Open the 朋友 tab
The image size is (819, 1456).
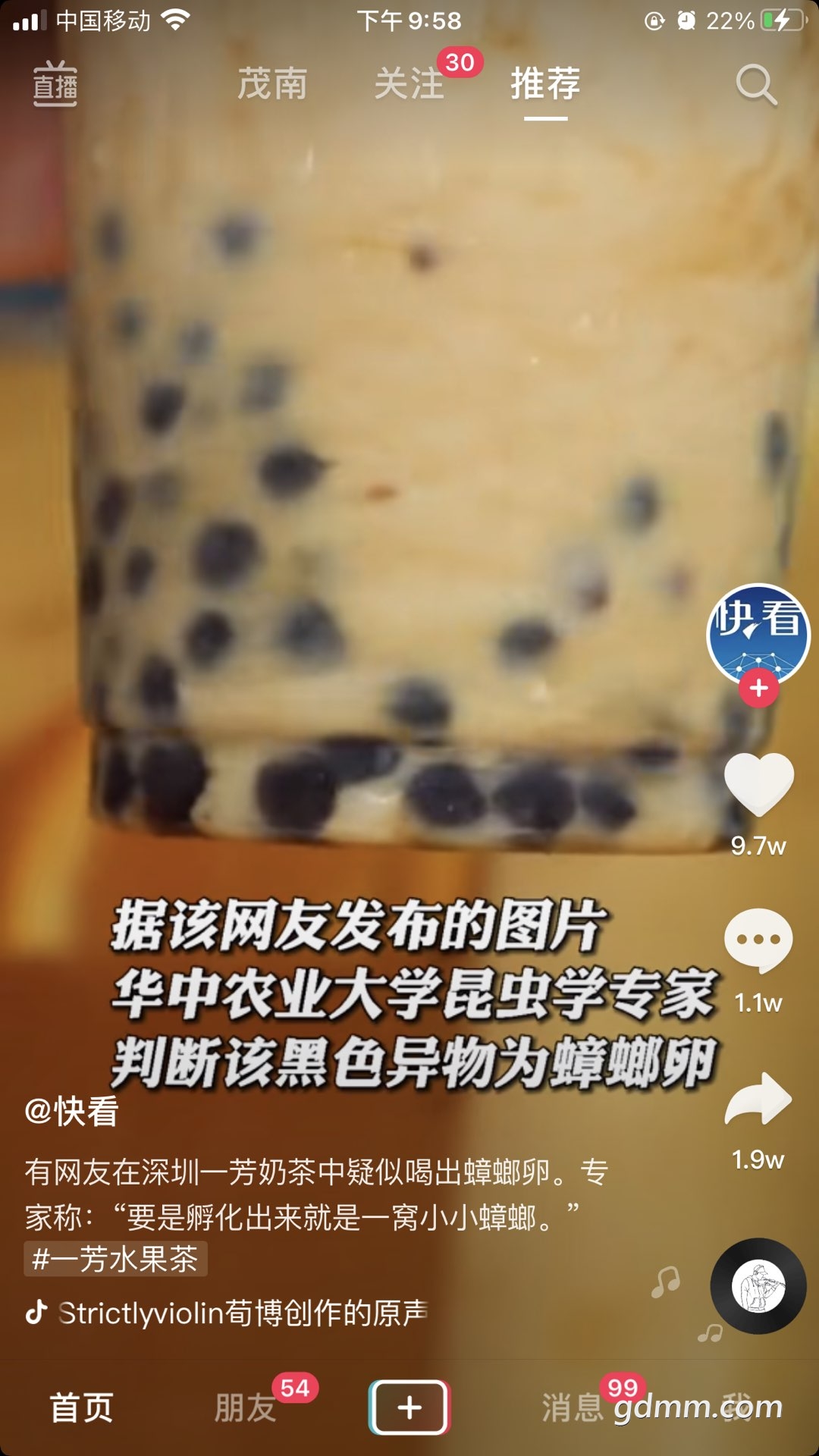tap(245, 1407)
